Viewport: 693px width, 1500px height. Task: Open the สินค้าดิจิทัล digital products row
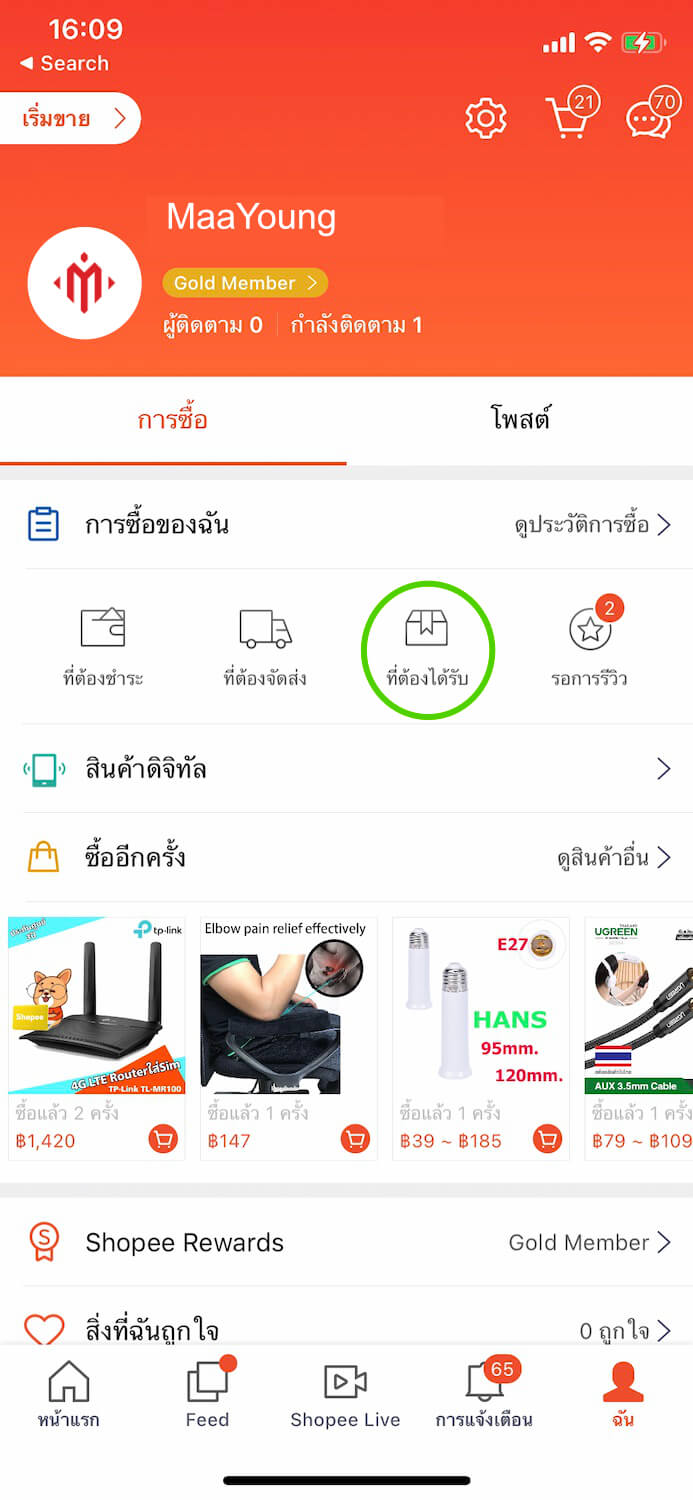[346, 768]
